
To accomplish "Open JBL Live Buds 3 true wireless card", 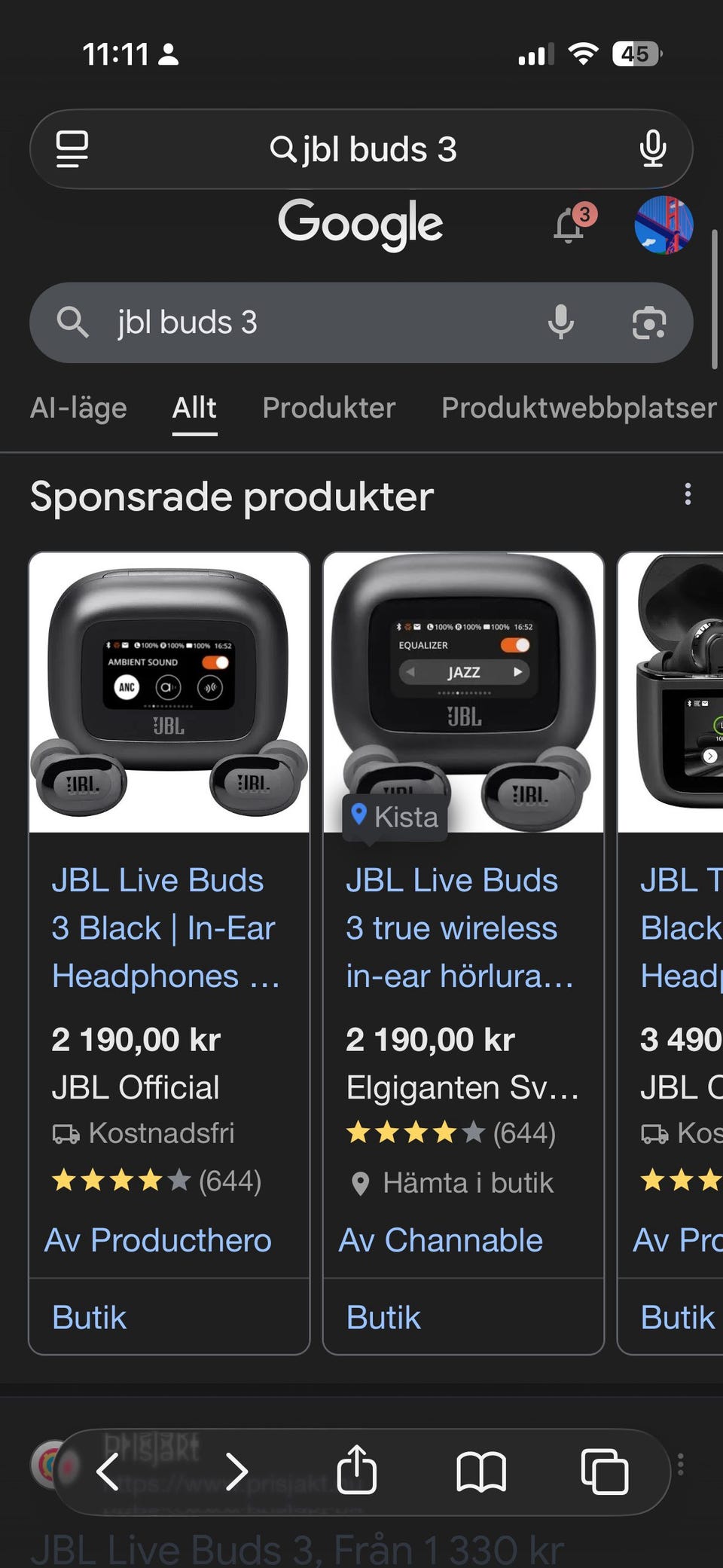I will click(459, 928).
